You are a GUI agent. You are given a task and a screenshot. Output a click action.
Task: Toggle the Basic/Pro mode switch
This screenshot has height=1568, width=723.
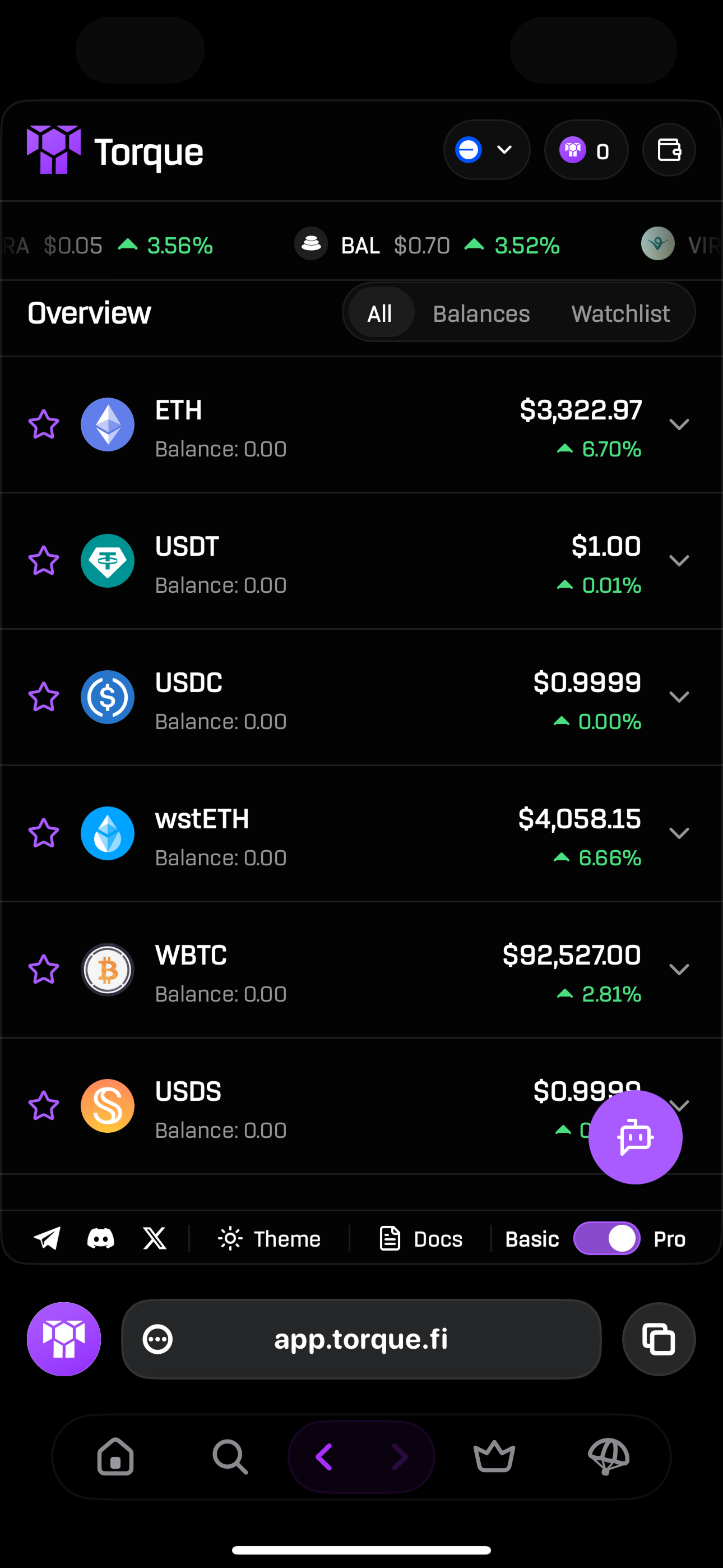[x=606, y=1239]
